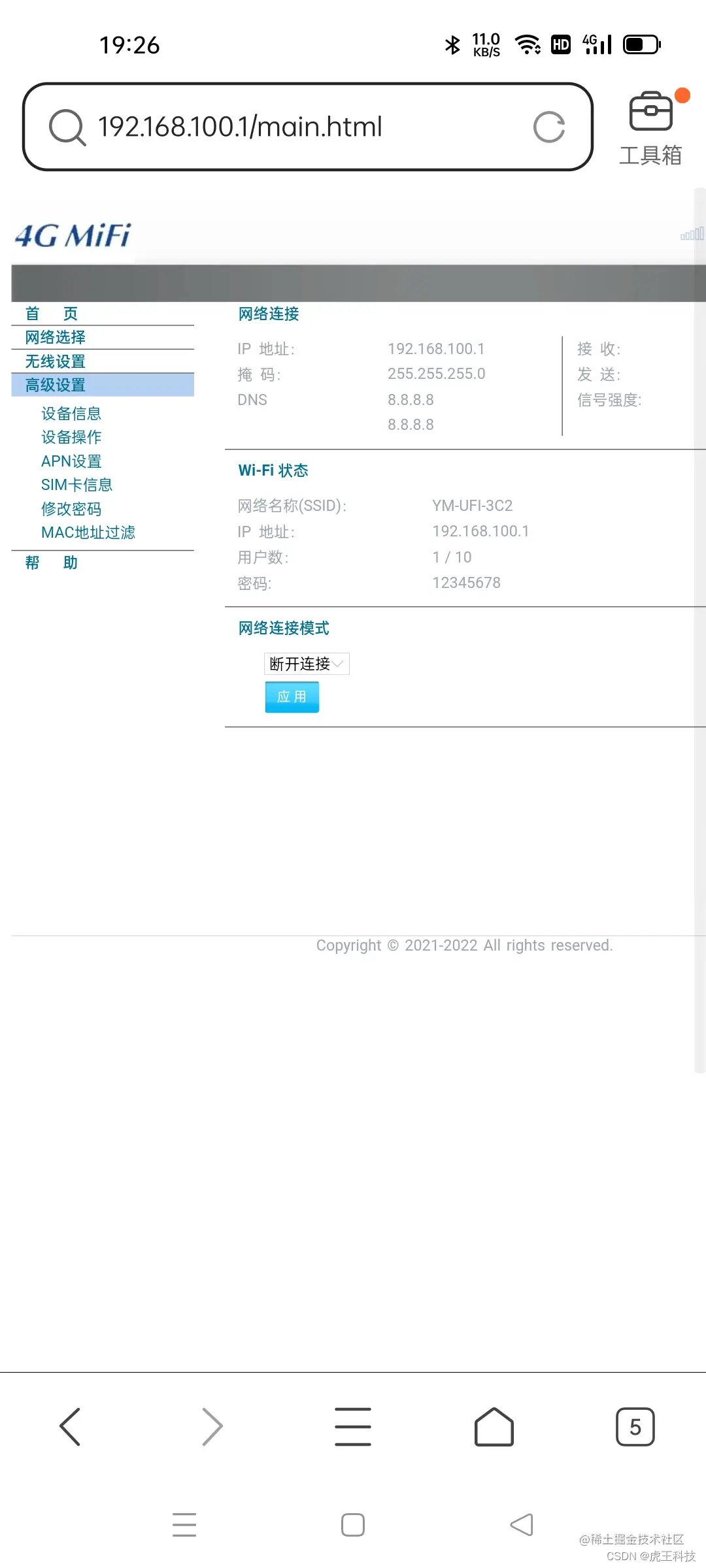Open APN设置 page
Image resolution: width=706 pixels, height=1568 pixels.
point(71,461)
